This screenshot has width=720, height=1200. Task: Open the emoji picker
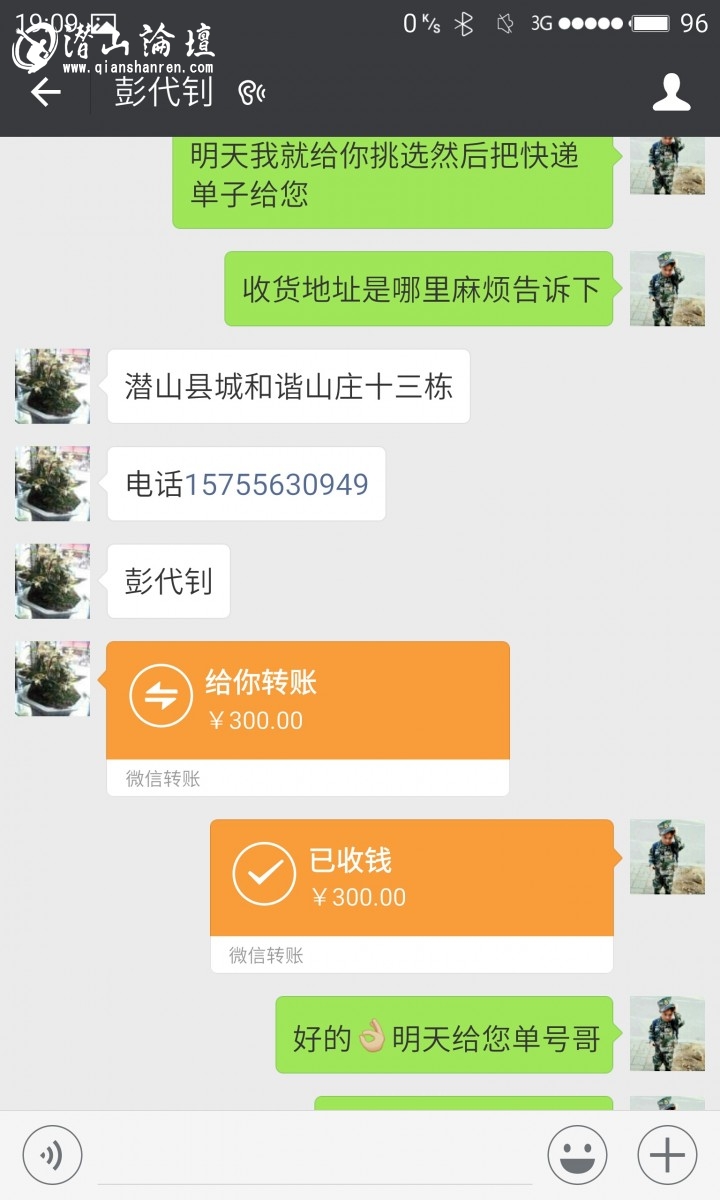pos(577,1155)
